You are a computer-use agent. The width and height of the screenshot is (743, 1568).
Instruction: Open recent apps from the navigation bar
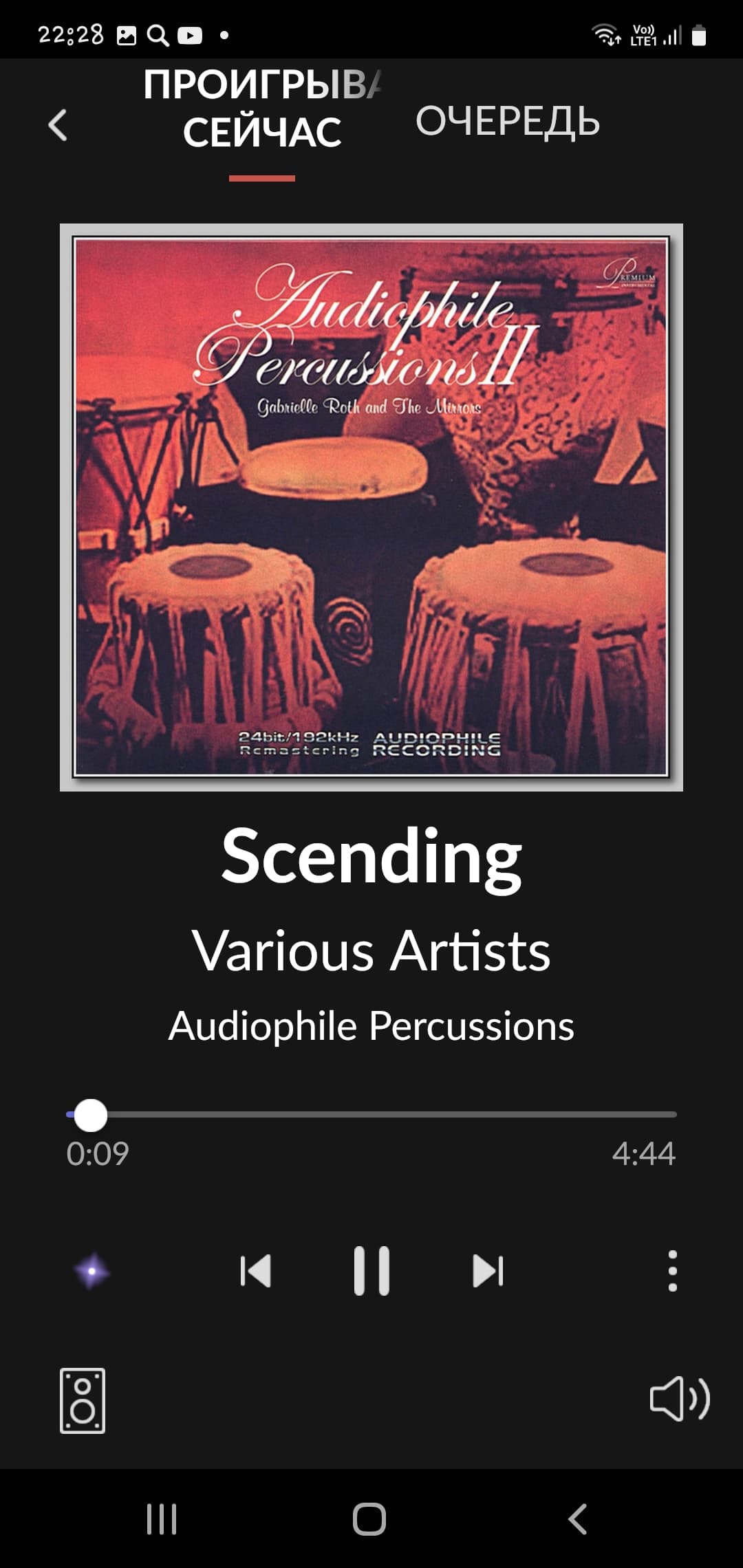[162, 1519]
